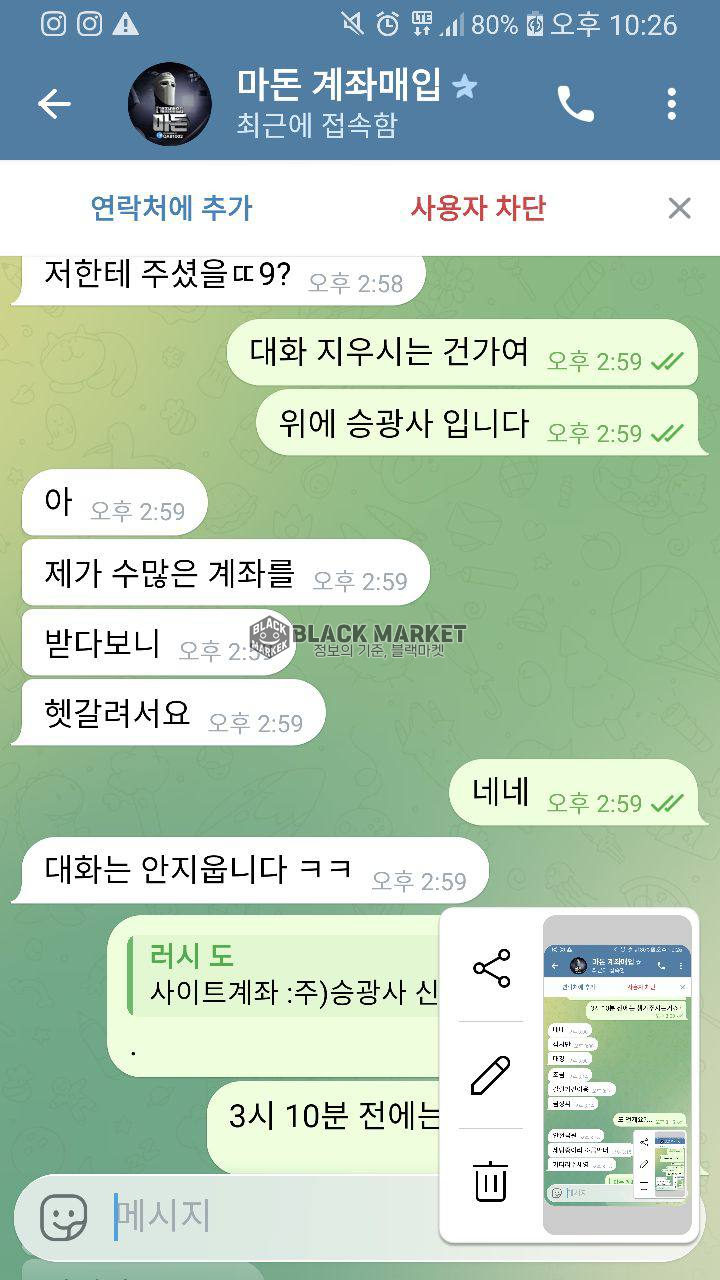Block this user via 사용자 차단
720x1280 pixels.
(478, 208)
